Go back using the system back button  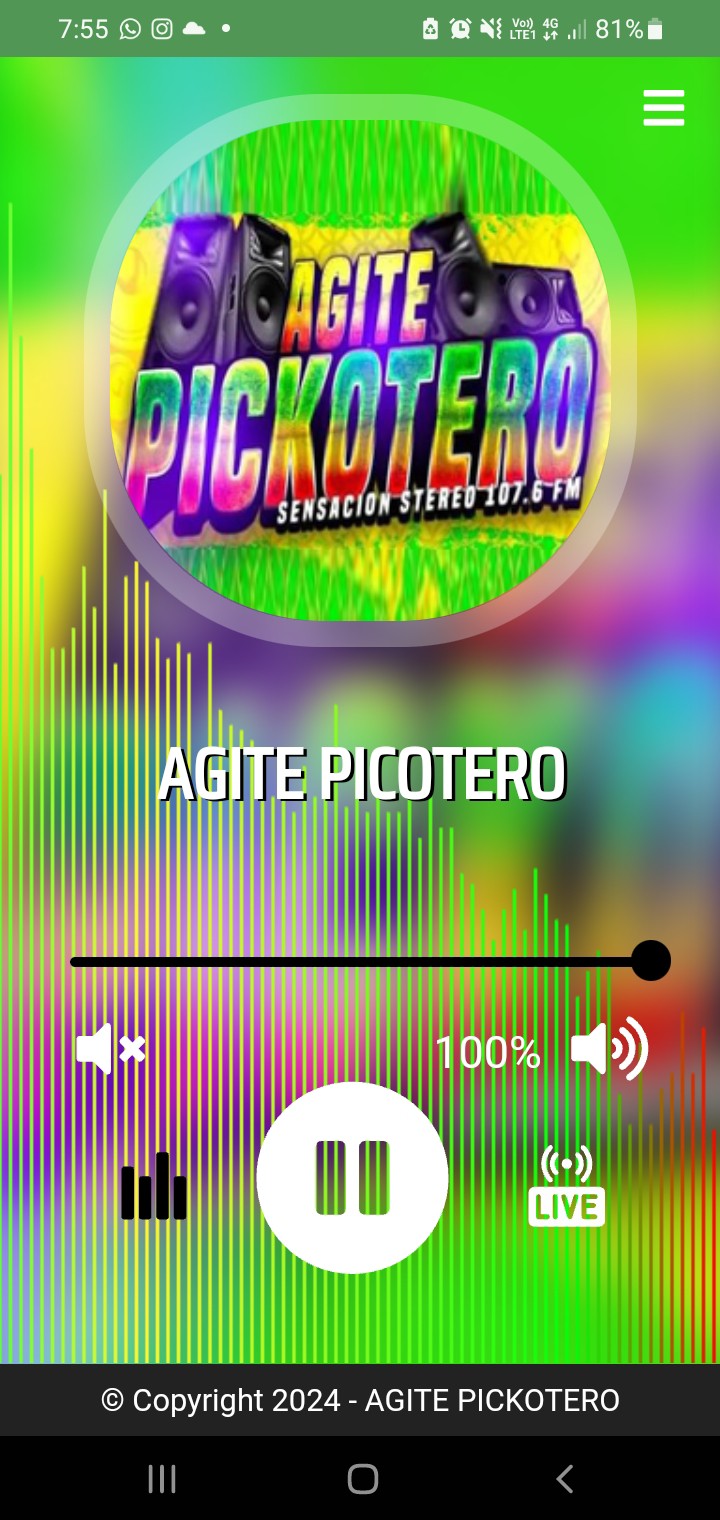pyautogui.click(x=565, y=1478)
